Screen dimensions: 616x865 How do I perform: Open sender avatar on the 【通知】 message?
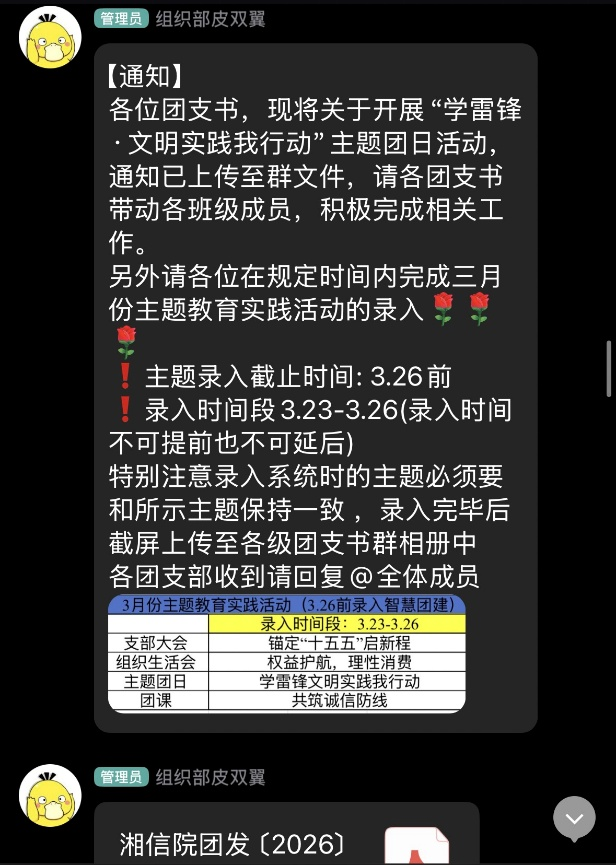50,37
